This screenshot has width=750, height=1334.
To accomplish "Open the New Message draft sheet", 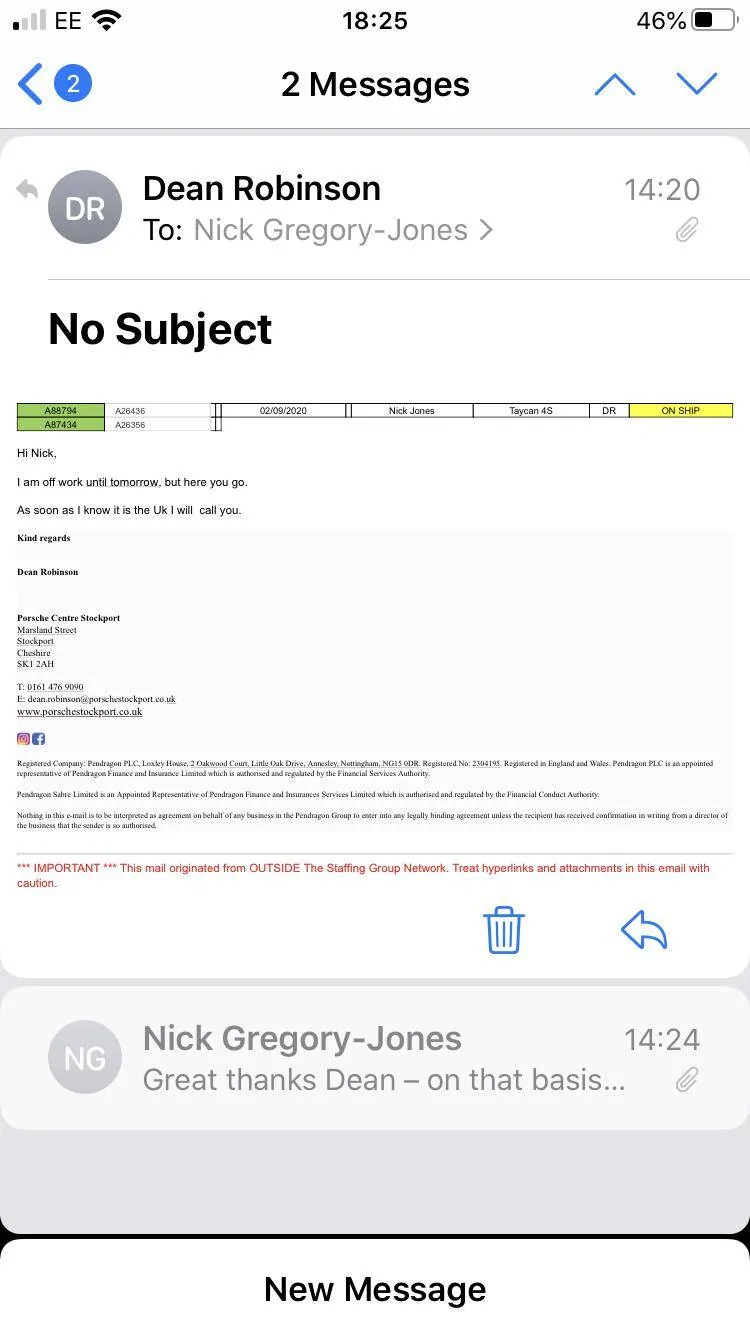I will pyautogui.click(x=375, y=1289).
